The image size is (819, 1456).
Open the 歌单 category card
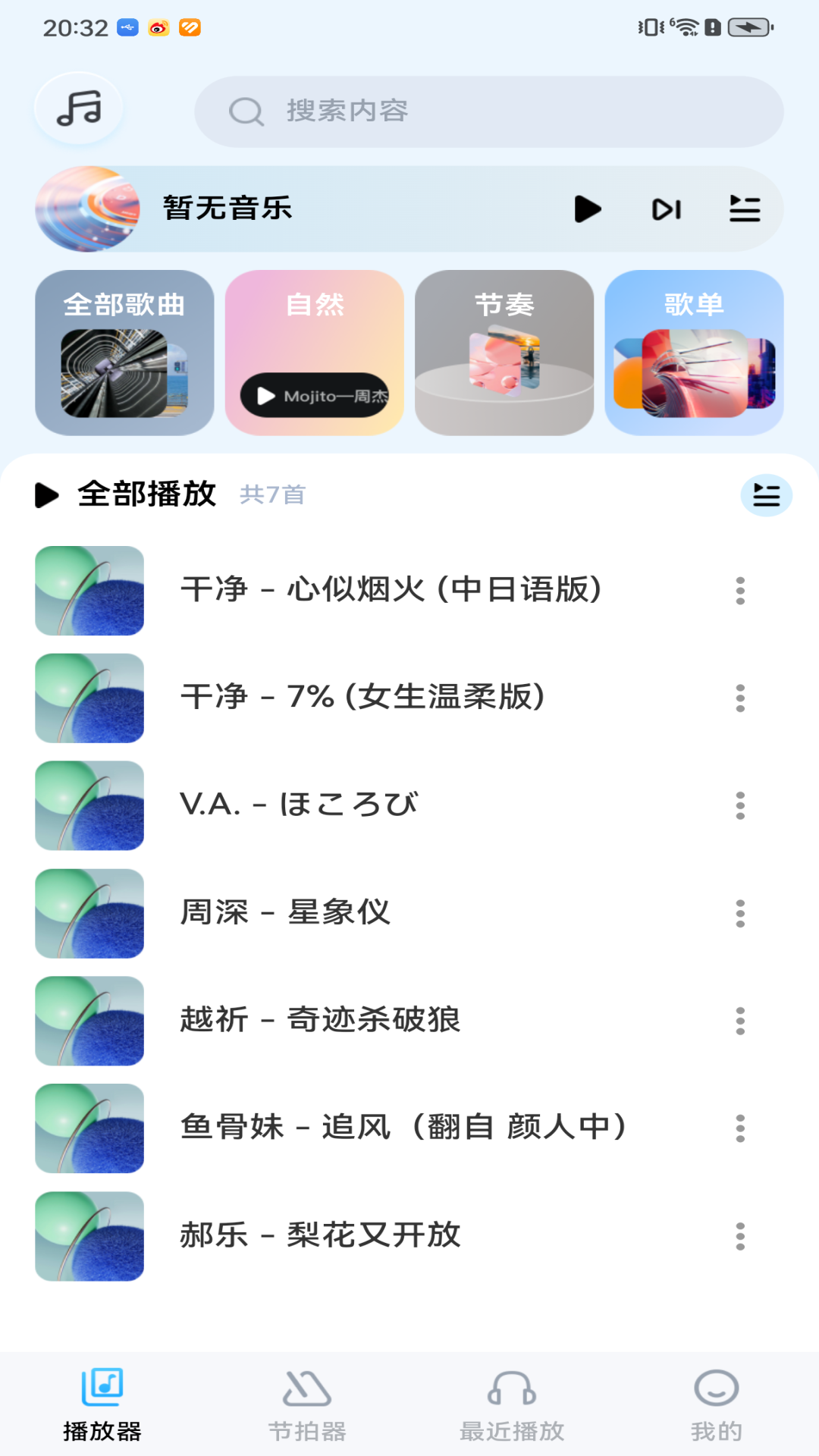pos(693,351)
